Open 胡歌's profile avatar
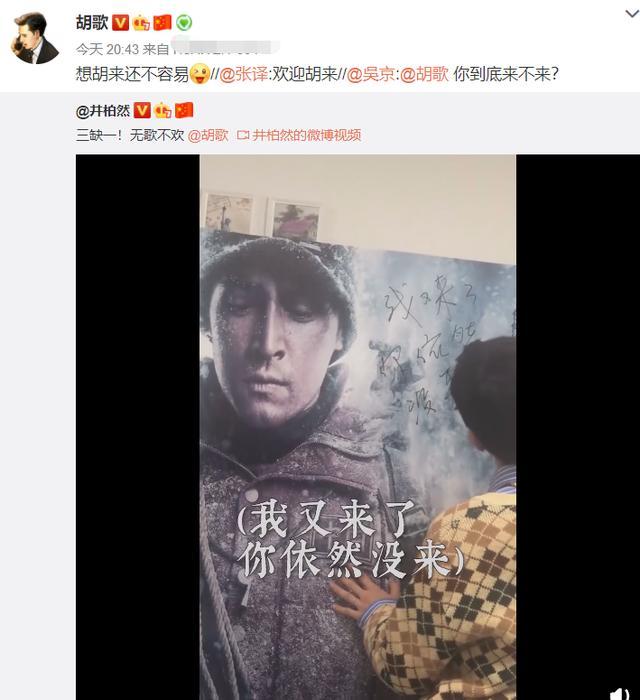The height and width of the screenshot is (700, 640). [x=35, y=36]
